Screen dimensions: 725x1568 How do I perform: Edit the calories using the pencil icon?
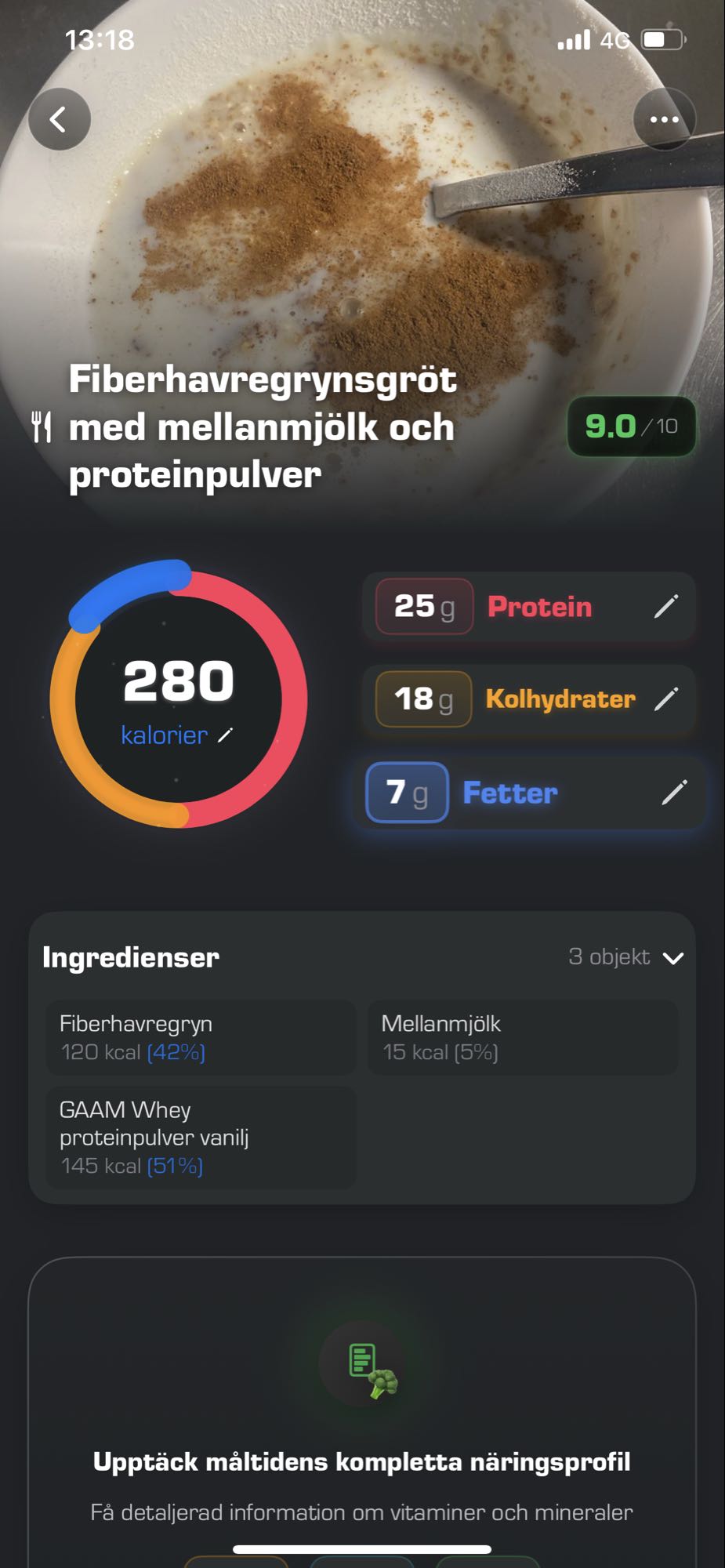point(226,735)
